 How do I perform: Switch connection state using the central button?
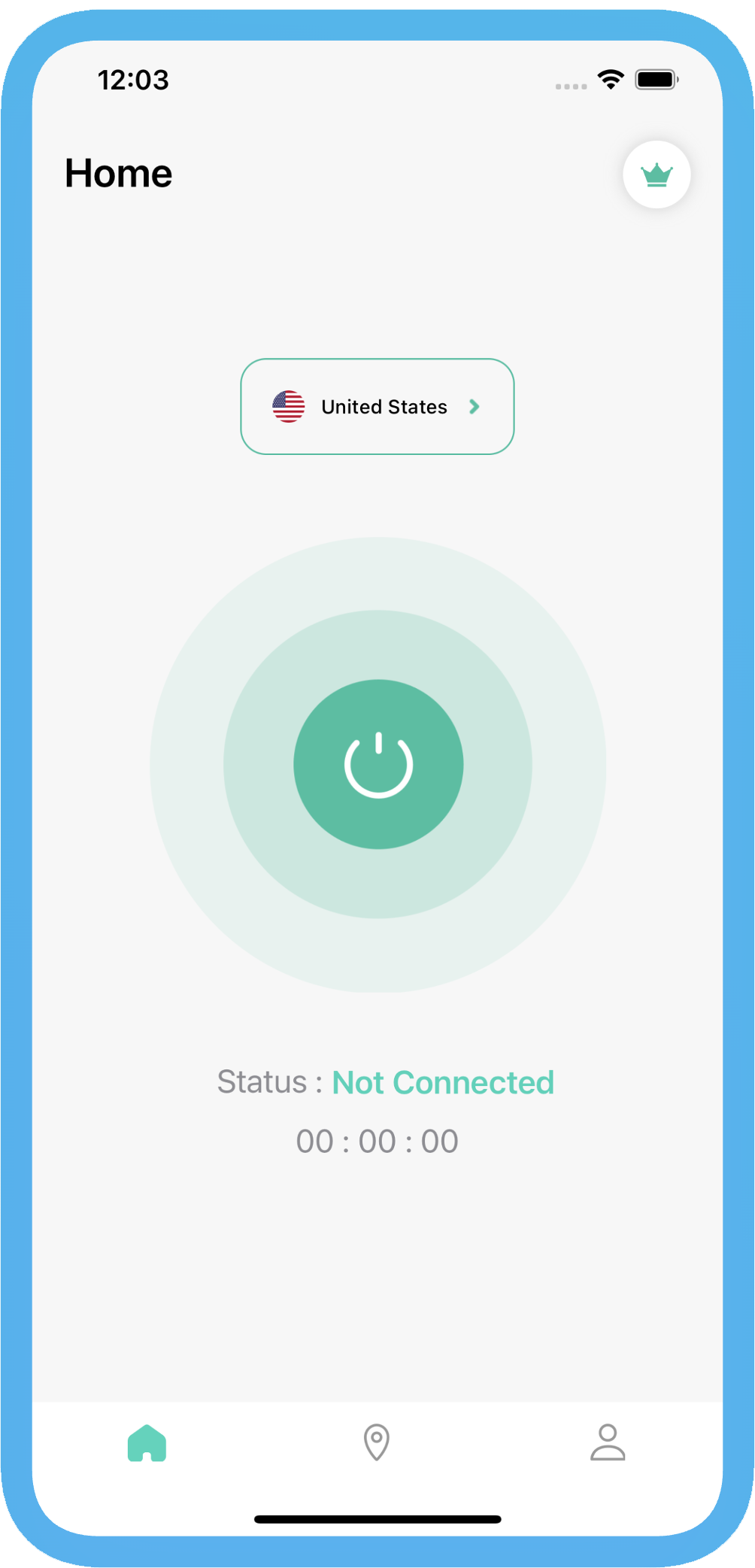[377, 763]
